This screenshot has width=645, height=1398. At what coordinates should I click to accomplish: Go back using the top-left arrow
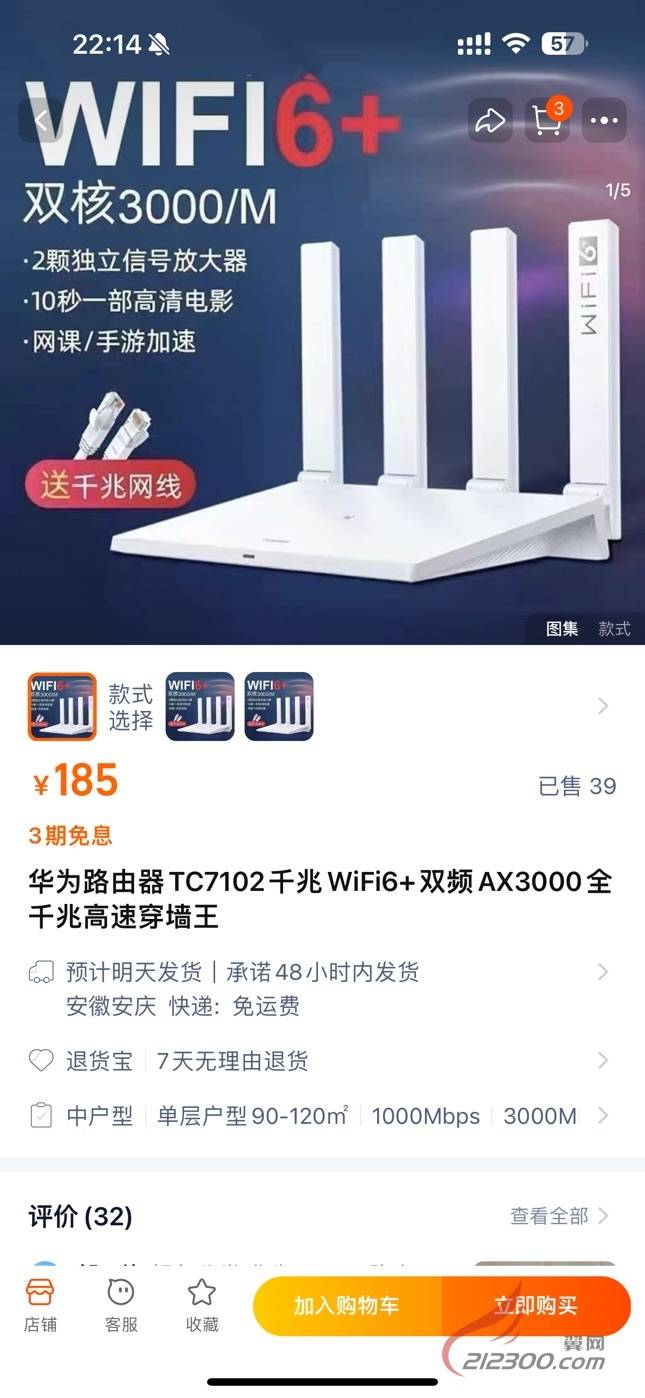(41, 121)
